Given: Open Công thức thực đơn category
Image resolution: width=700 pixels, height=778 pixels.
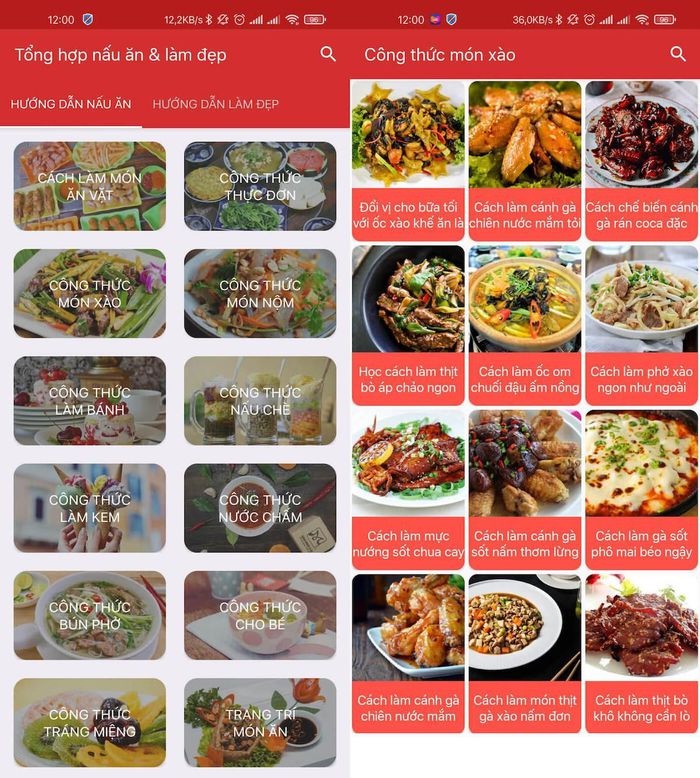Looking at the screenshot, I should pyautogui.click(x=260, y=186).
